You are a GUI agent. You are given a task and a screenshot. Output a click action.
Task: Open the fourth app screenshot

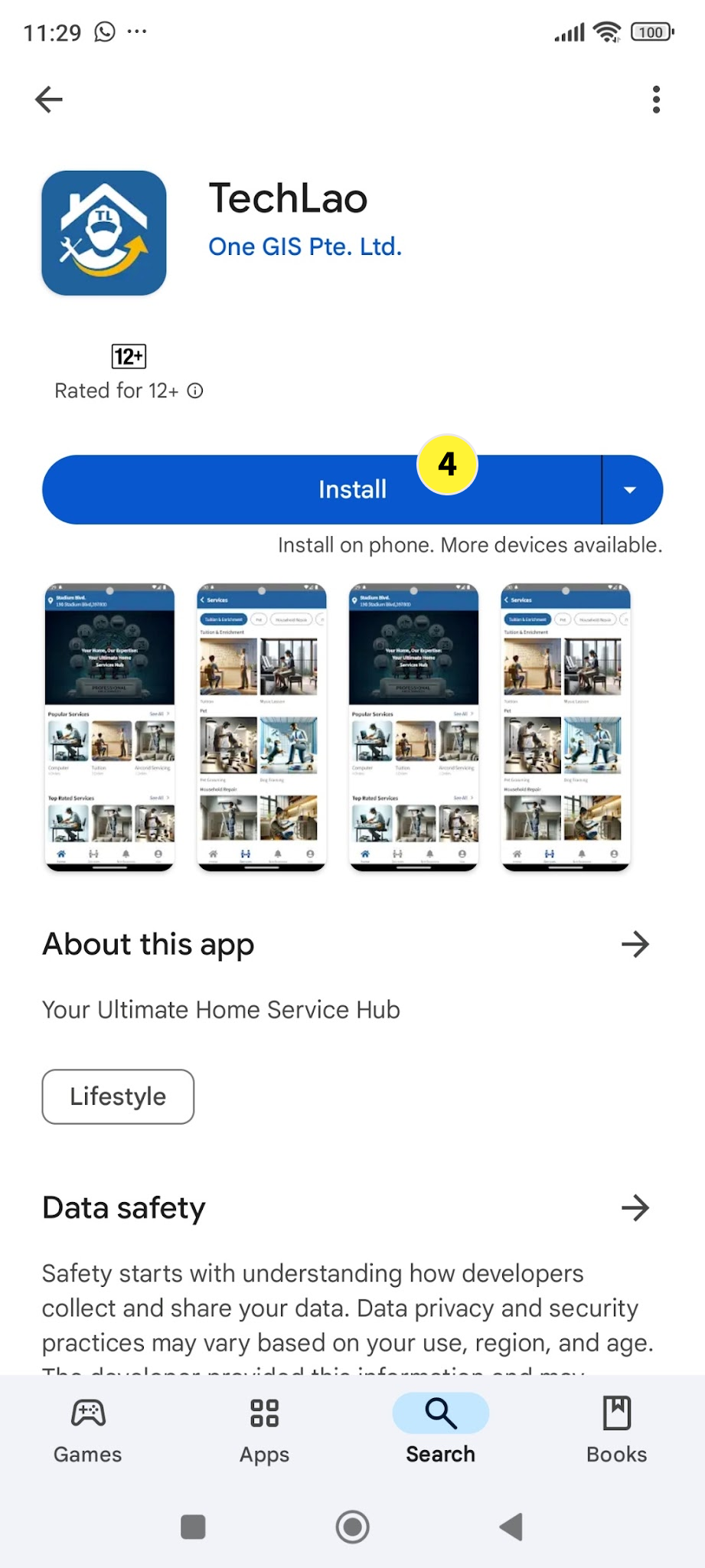pyautogui.click(x=566, y=727)
